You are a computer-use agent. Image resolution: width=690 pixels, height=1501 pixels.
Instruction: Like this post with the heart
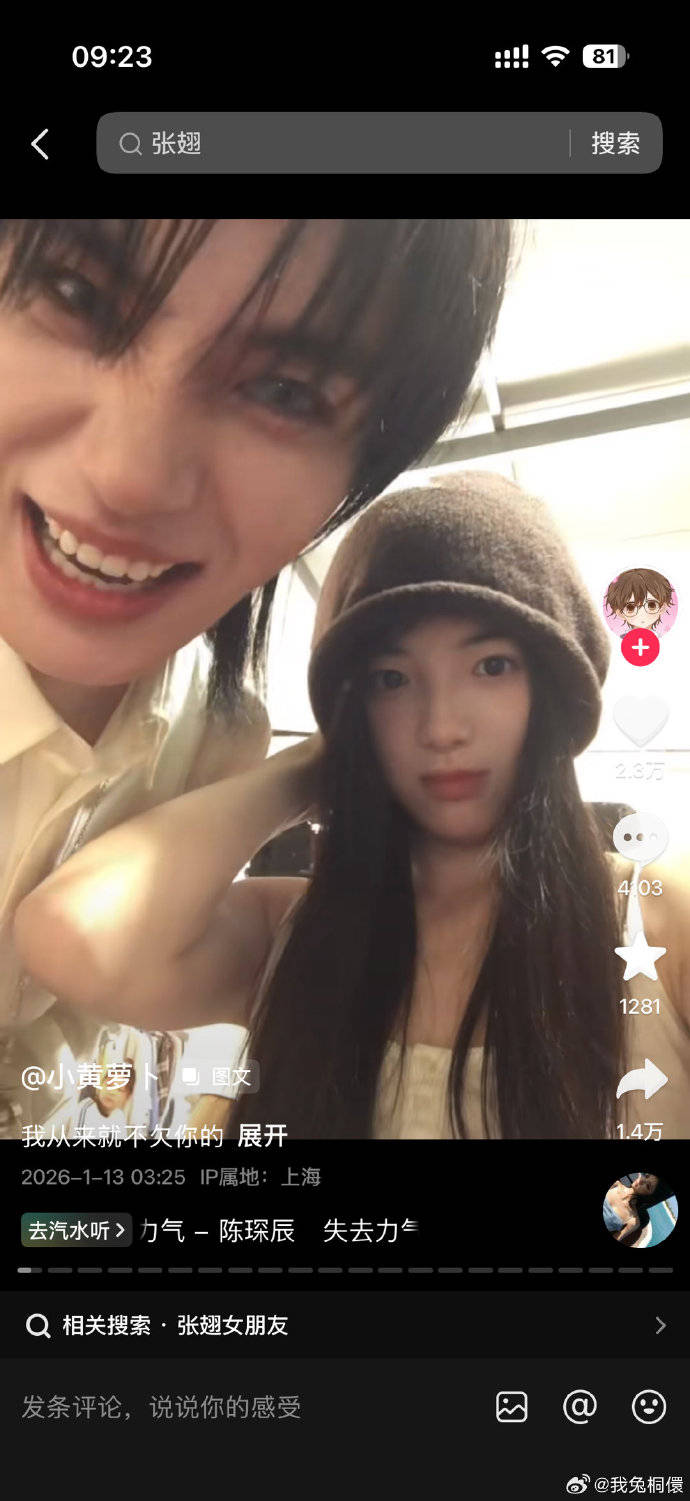coord(640,722)
